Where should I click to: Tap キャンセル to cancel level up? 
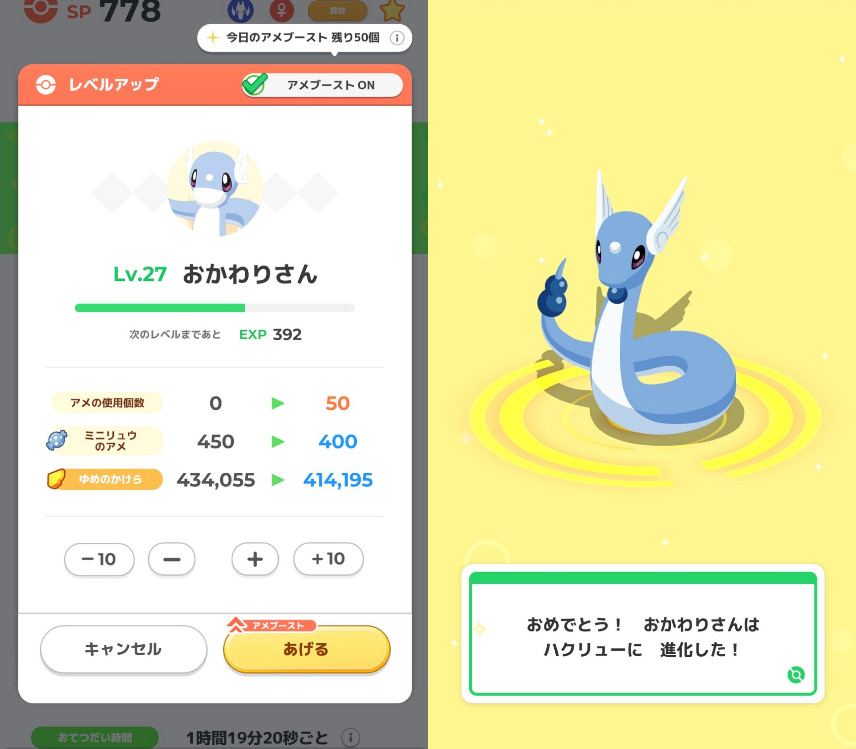pyautogui.click(x=123, y=649)
